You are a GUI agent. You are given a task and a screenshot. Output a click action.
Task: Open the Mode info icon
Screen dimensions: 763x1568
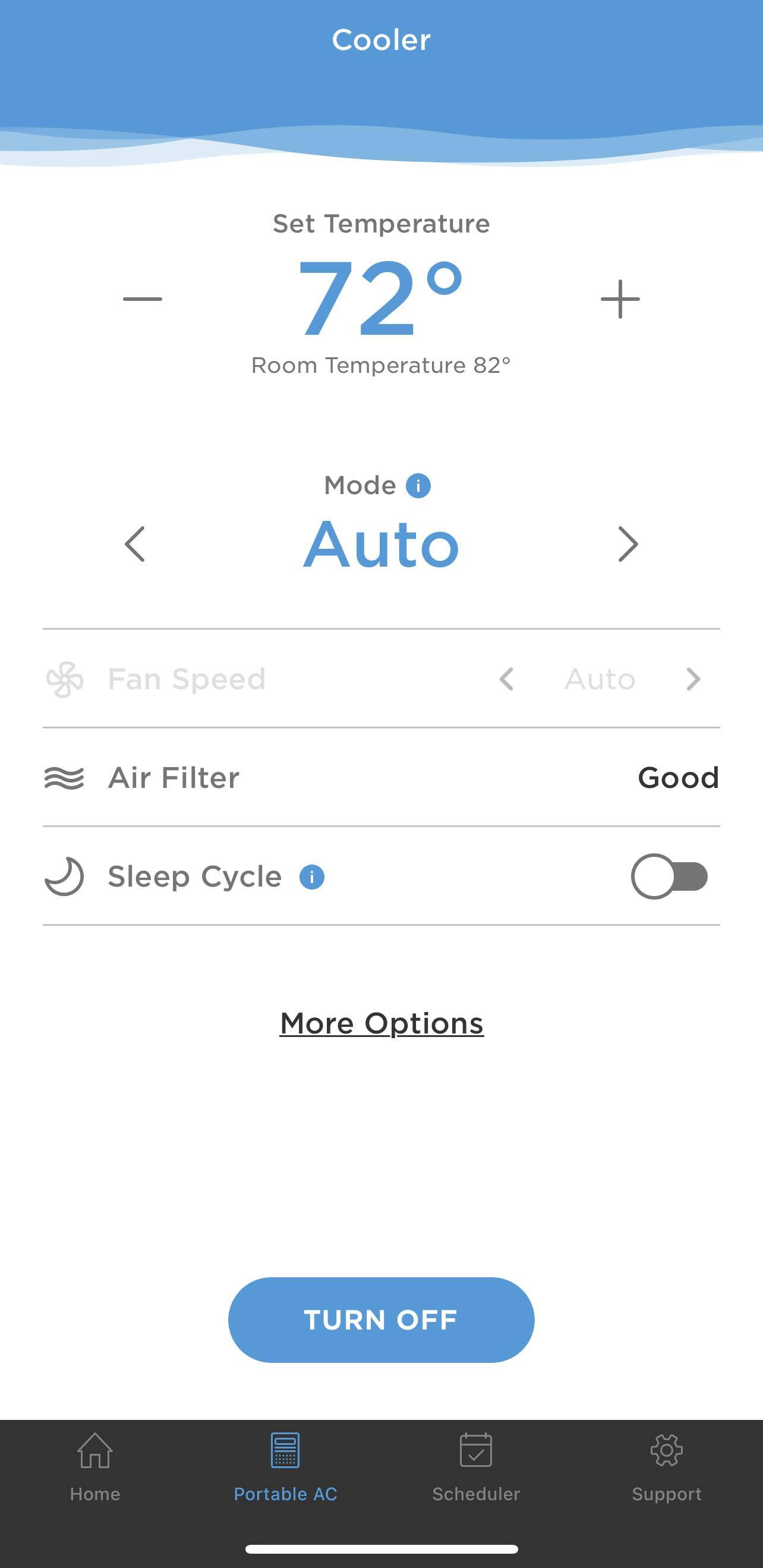(418, 486)
